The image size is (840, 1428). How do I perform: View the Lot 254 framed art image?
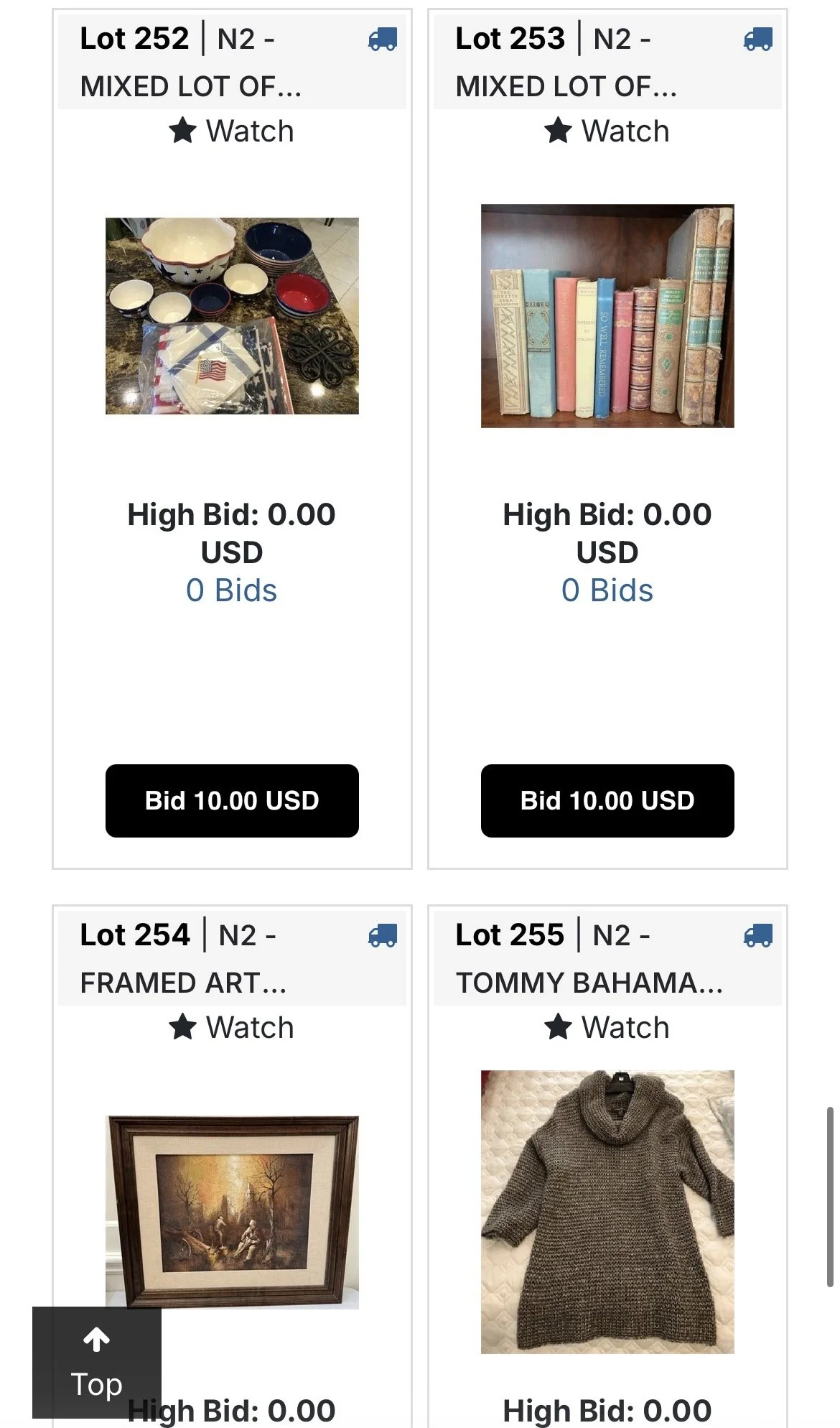click(x=232, y=1212)
